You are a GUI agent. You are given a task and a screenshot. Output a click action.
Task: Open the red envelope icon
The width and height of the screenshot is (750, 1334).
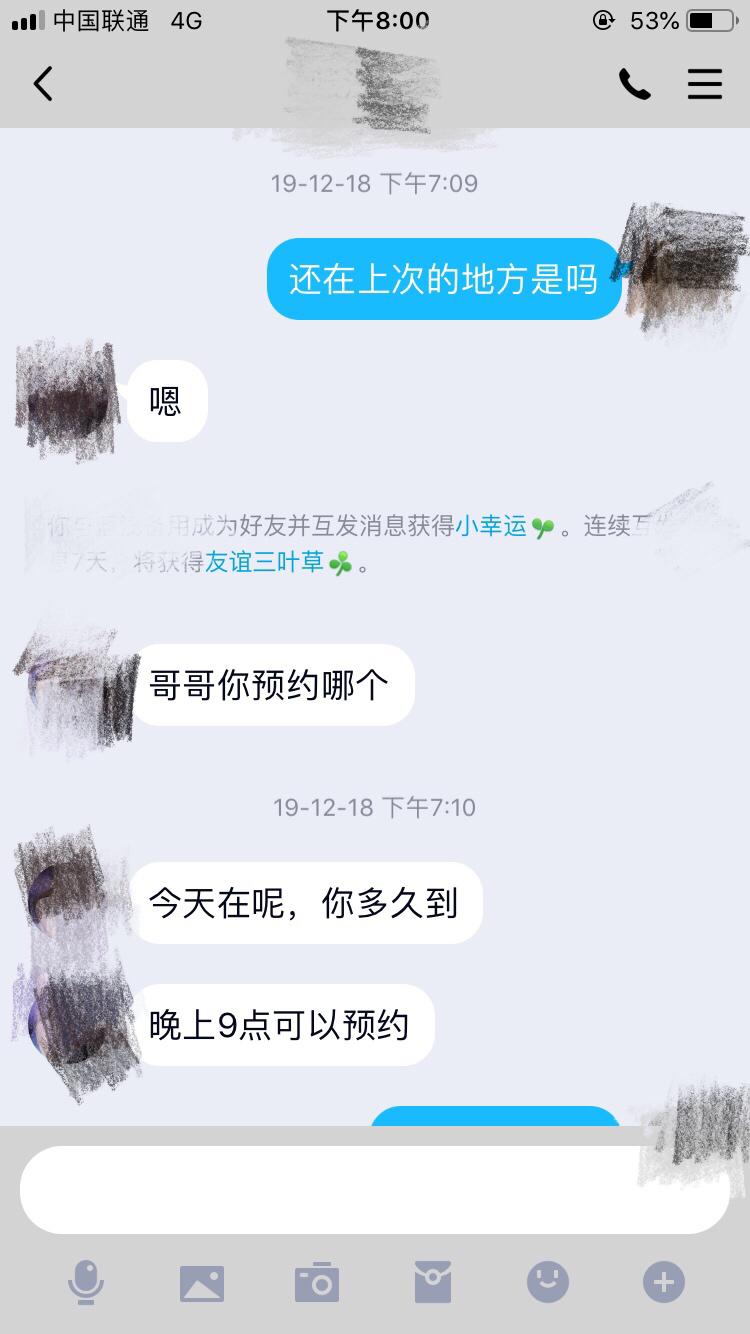433,1282
